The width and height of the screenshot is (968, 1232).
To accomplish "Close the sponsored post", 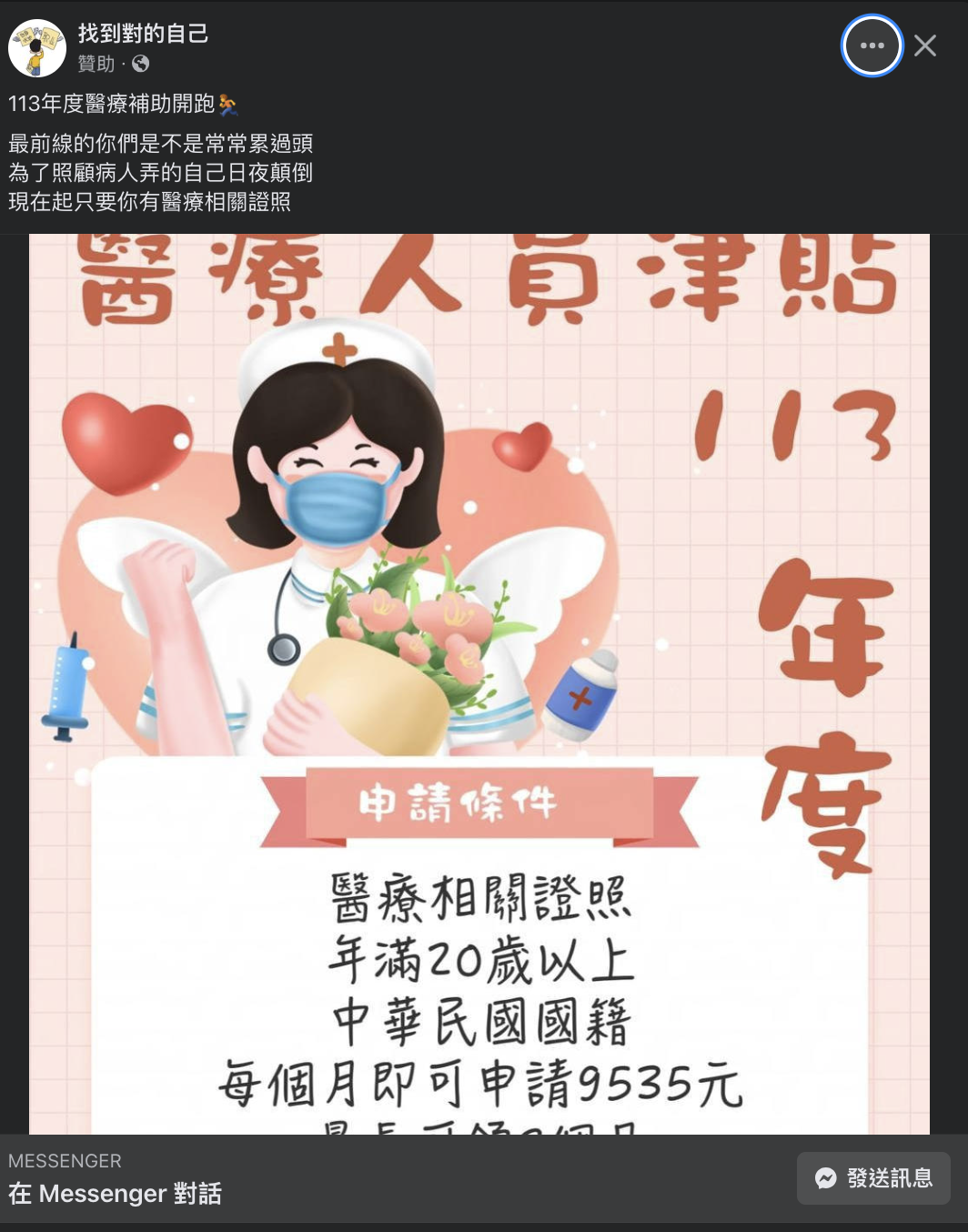I will tap(925, 45).
